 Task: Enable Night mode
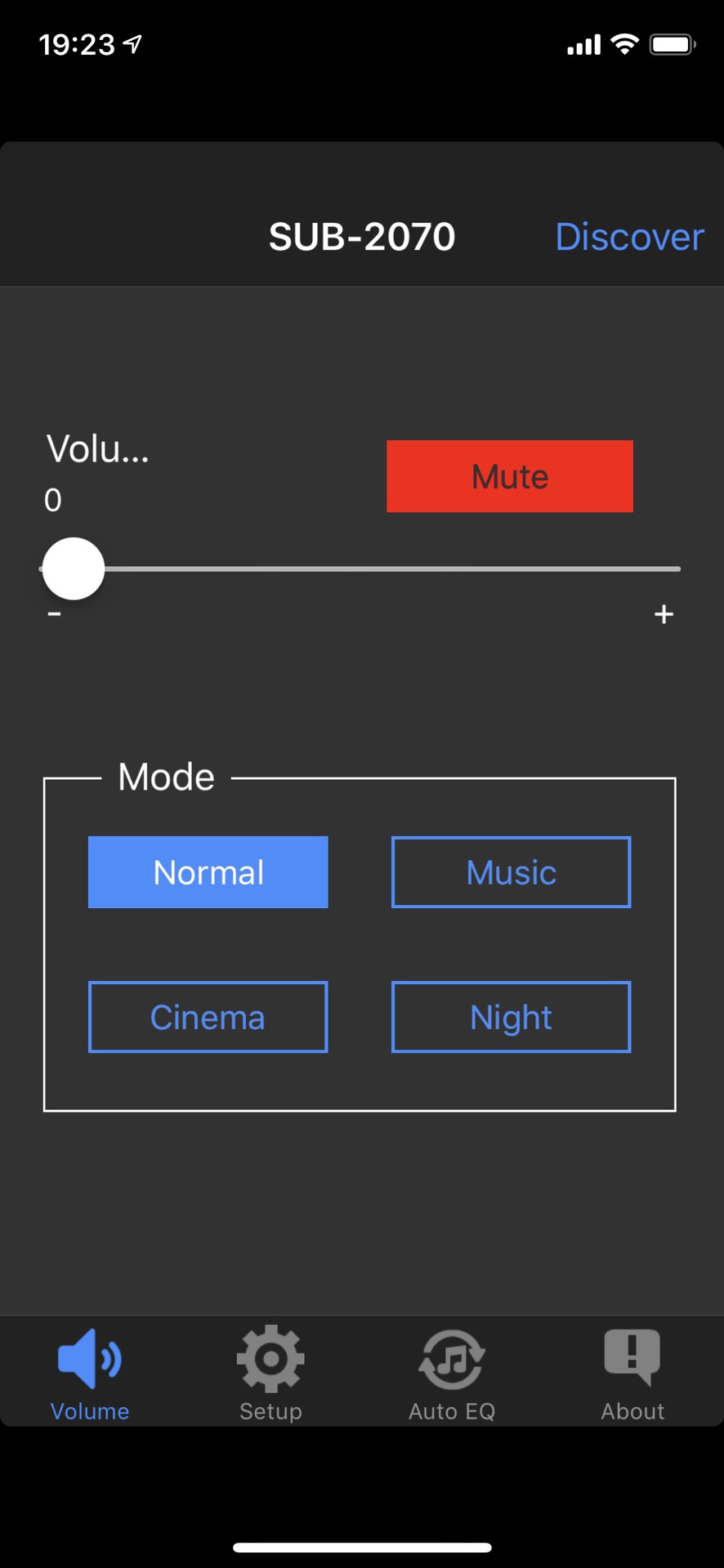click(511, 1017)
